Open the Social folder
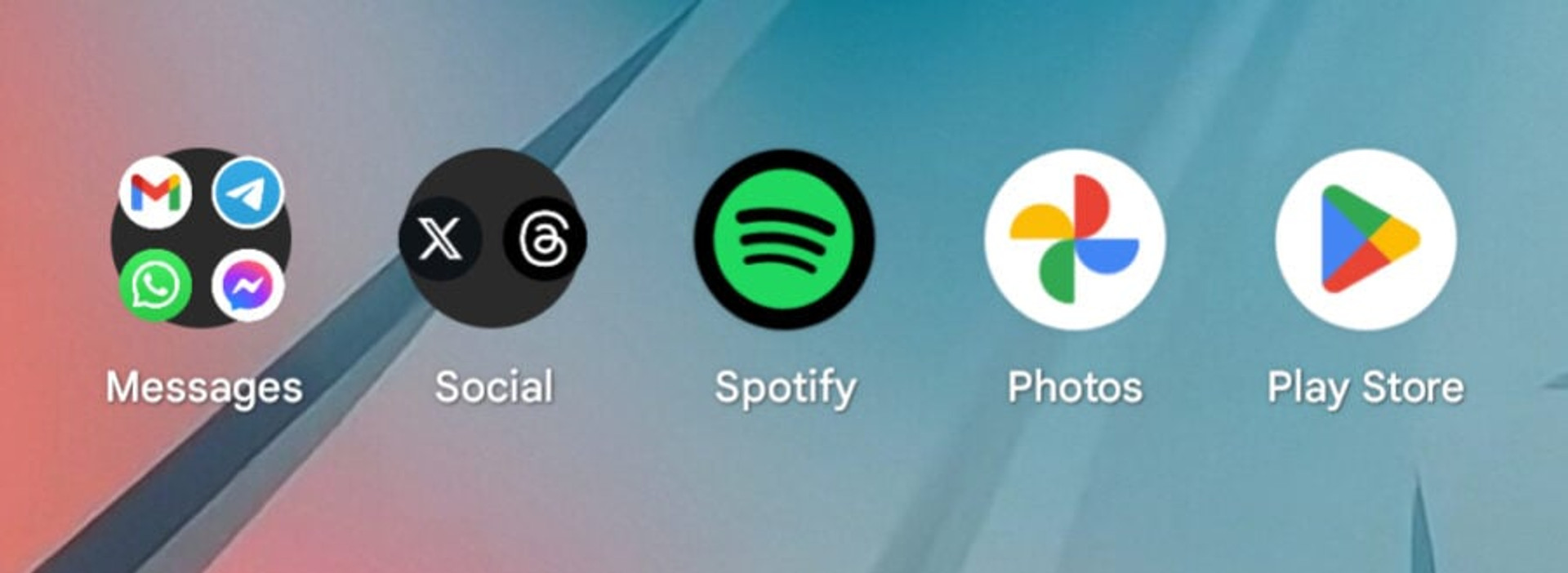Viewport: 1568px width, 573px height. click(x=492, y=238)
